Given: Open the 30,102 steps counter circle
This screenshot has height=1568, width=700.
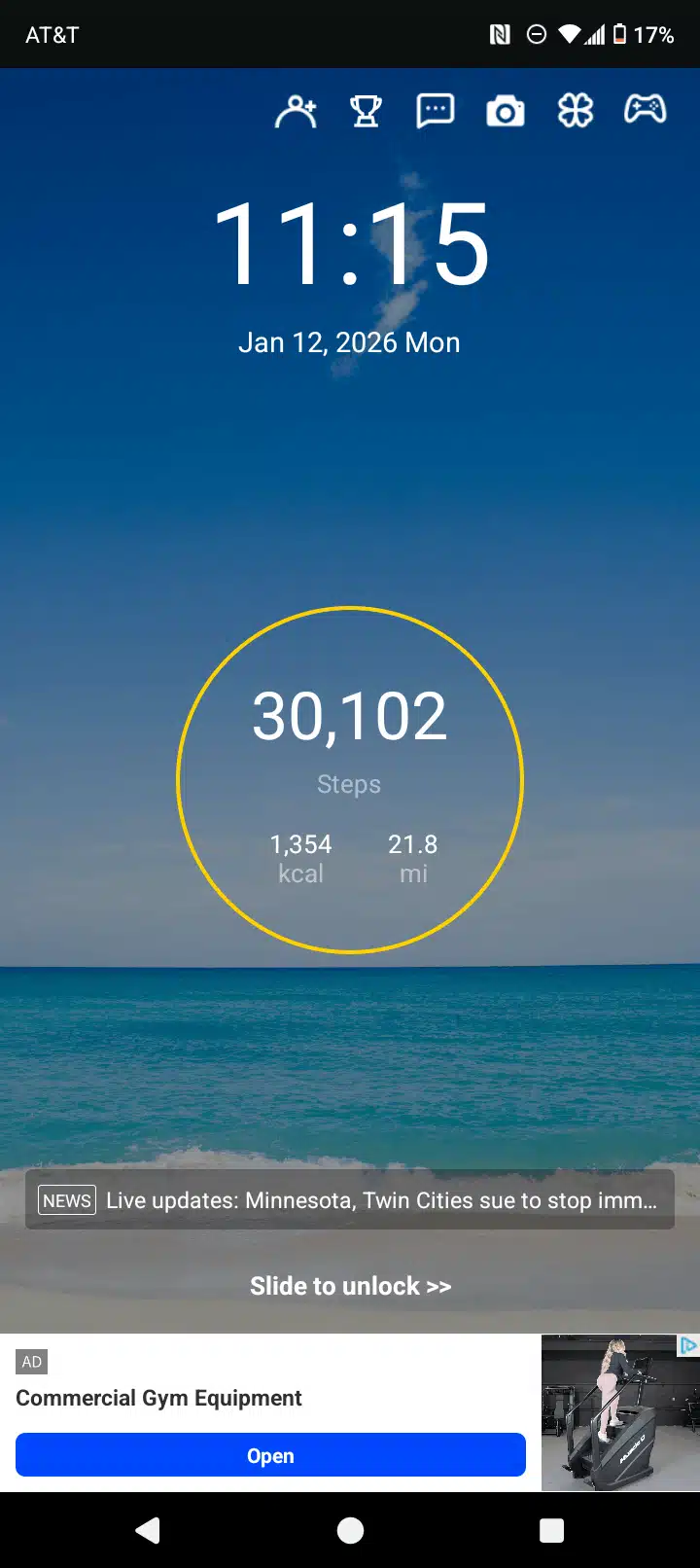Looking at the screenshot, I should click(x=350, y=780).
